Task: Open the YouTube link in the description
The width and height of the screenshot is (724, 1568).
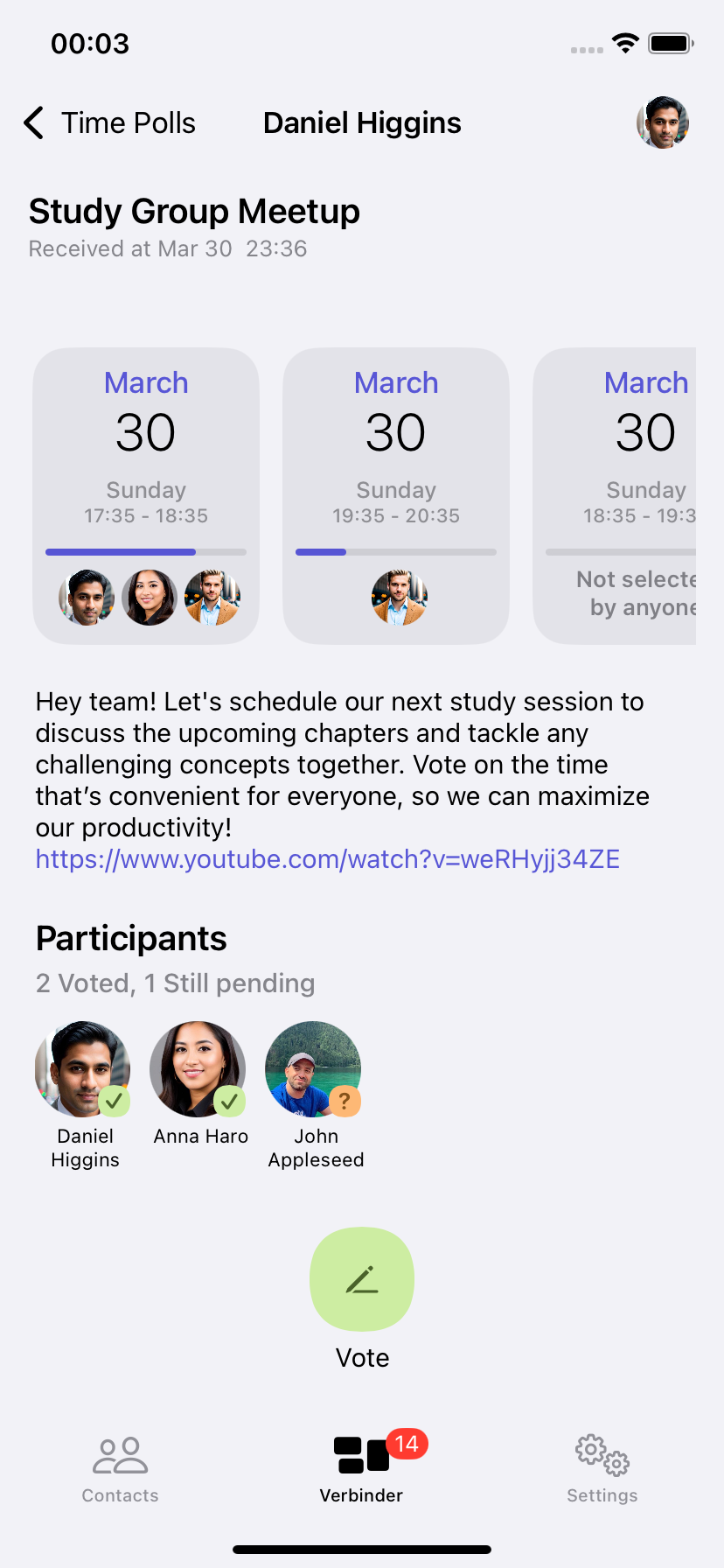Action: coord(328,859)
